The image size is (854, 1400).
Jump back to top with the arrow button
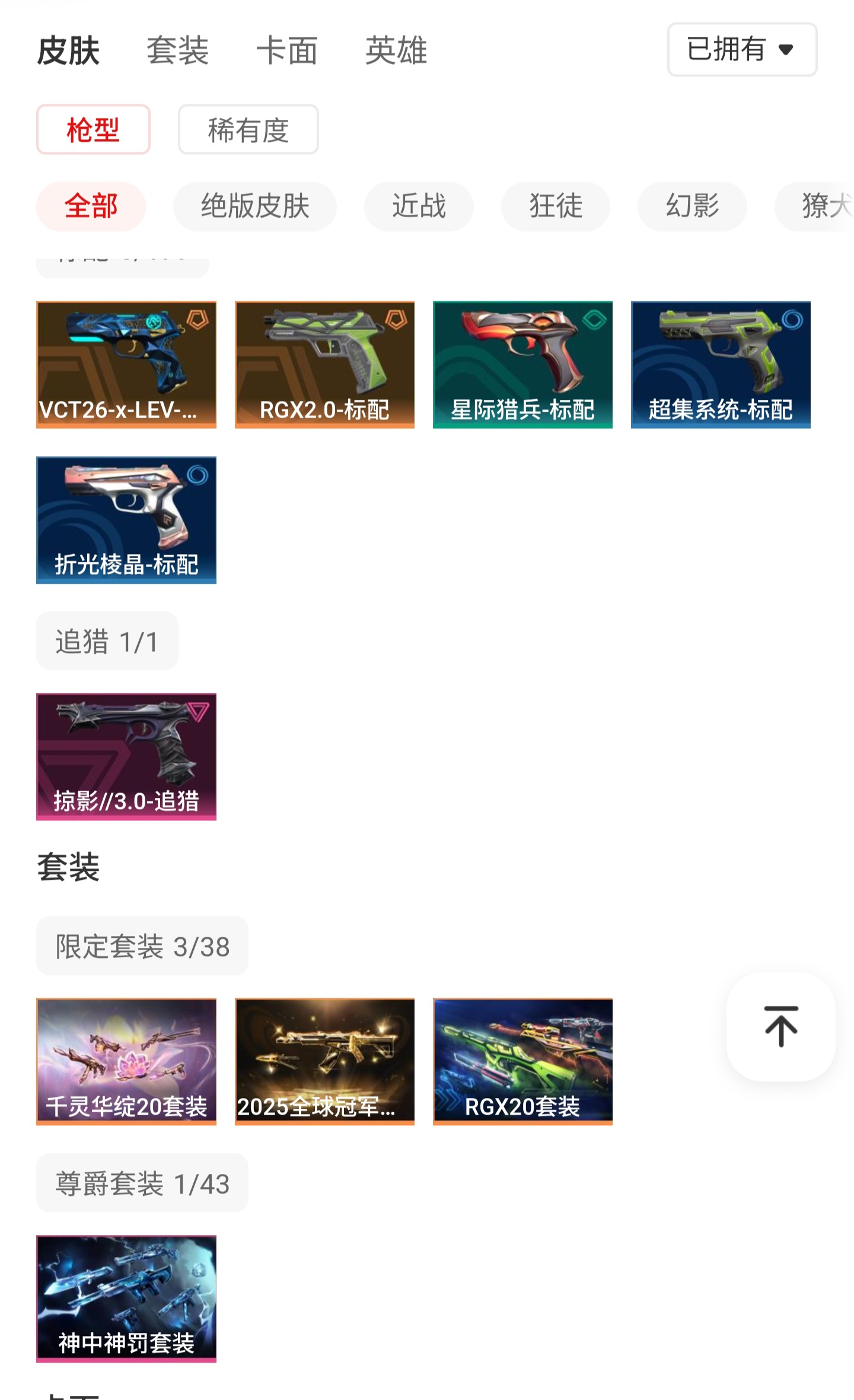pyautogui.click(x=780, y=1027)
